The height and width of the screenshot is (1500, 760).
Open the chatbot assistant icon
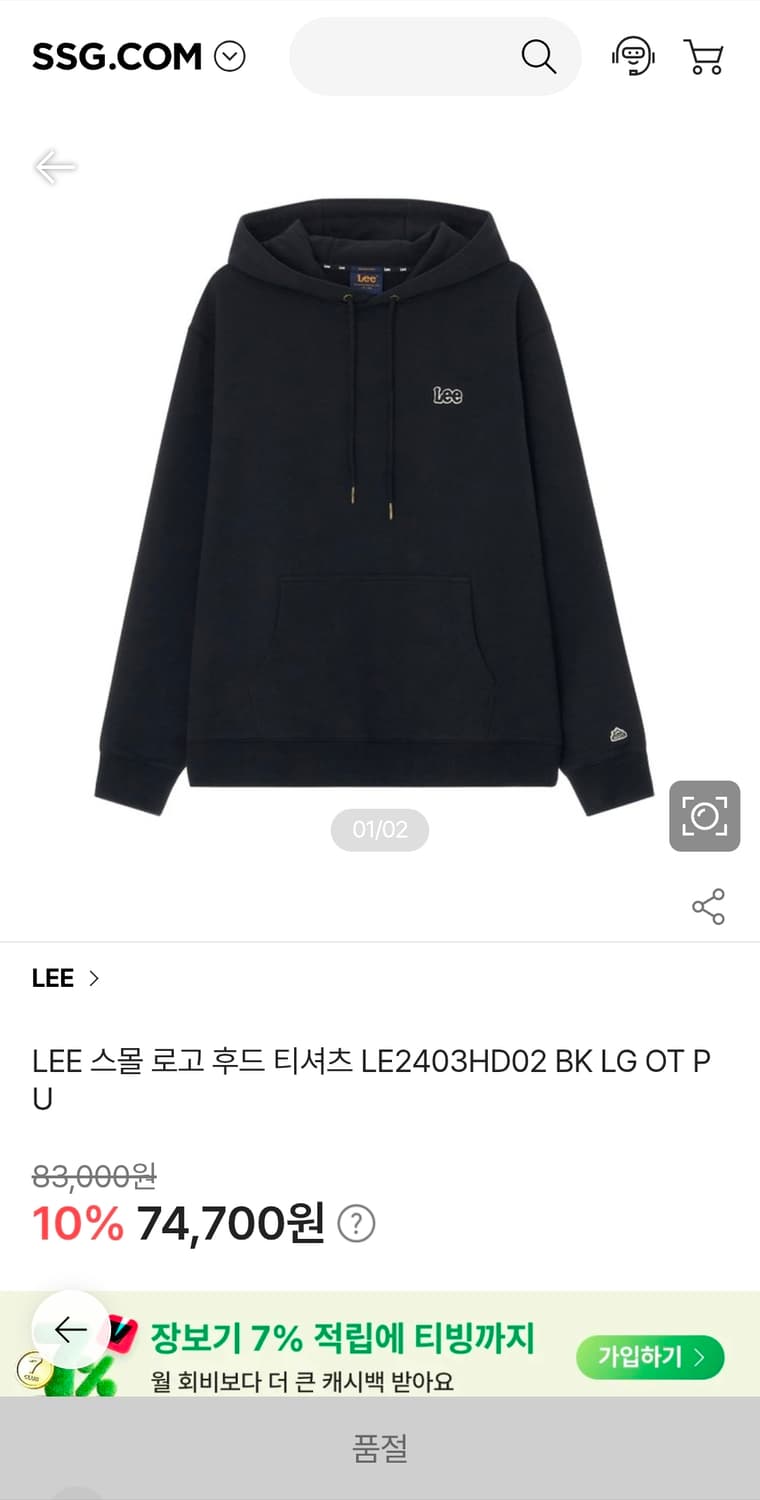point(633,56)
